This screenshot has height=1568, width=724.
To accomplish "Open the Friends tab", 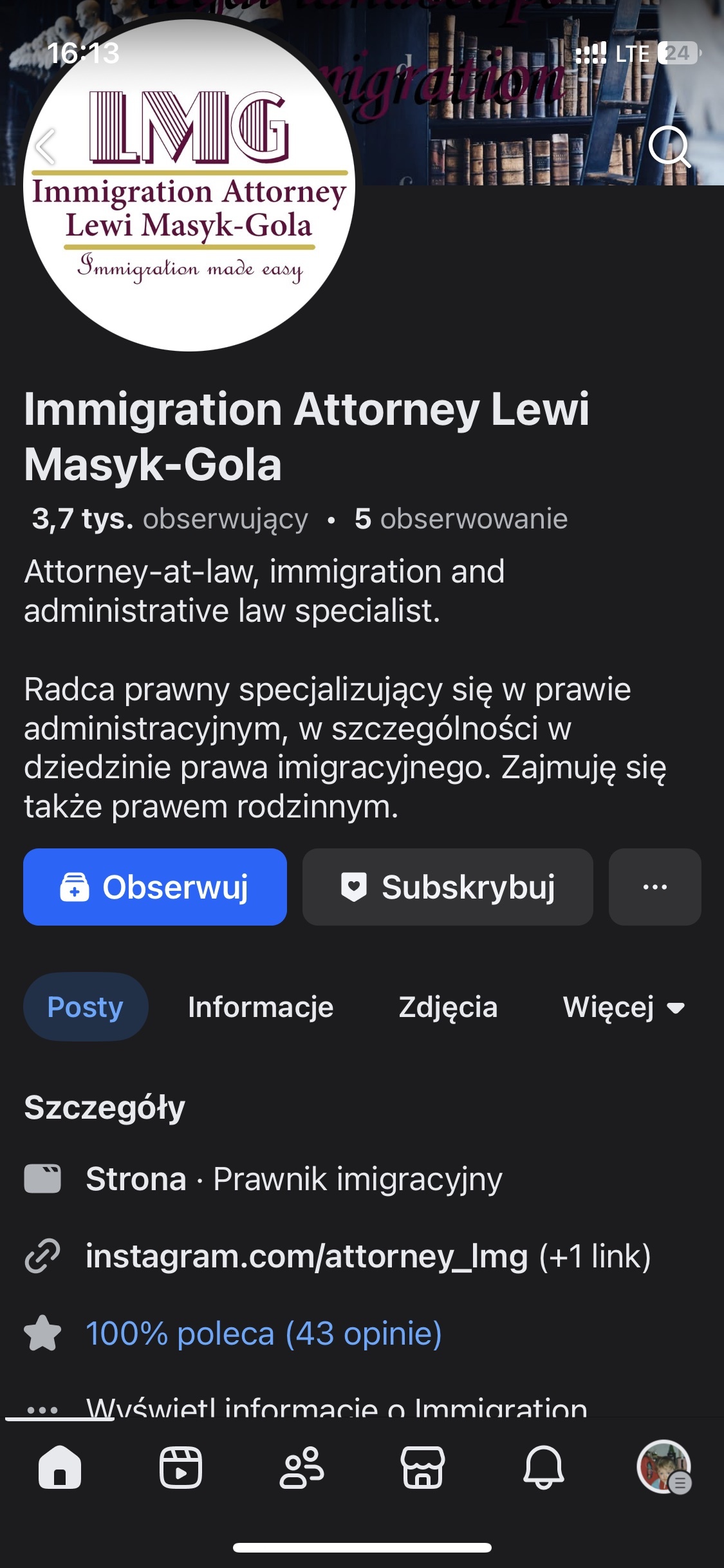I will point(301,1468).
